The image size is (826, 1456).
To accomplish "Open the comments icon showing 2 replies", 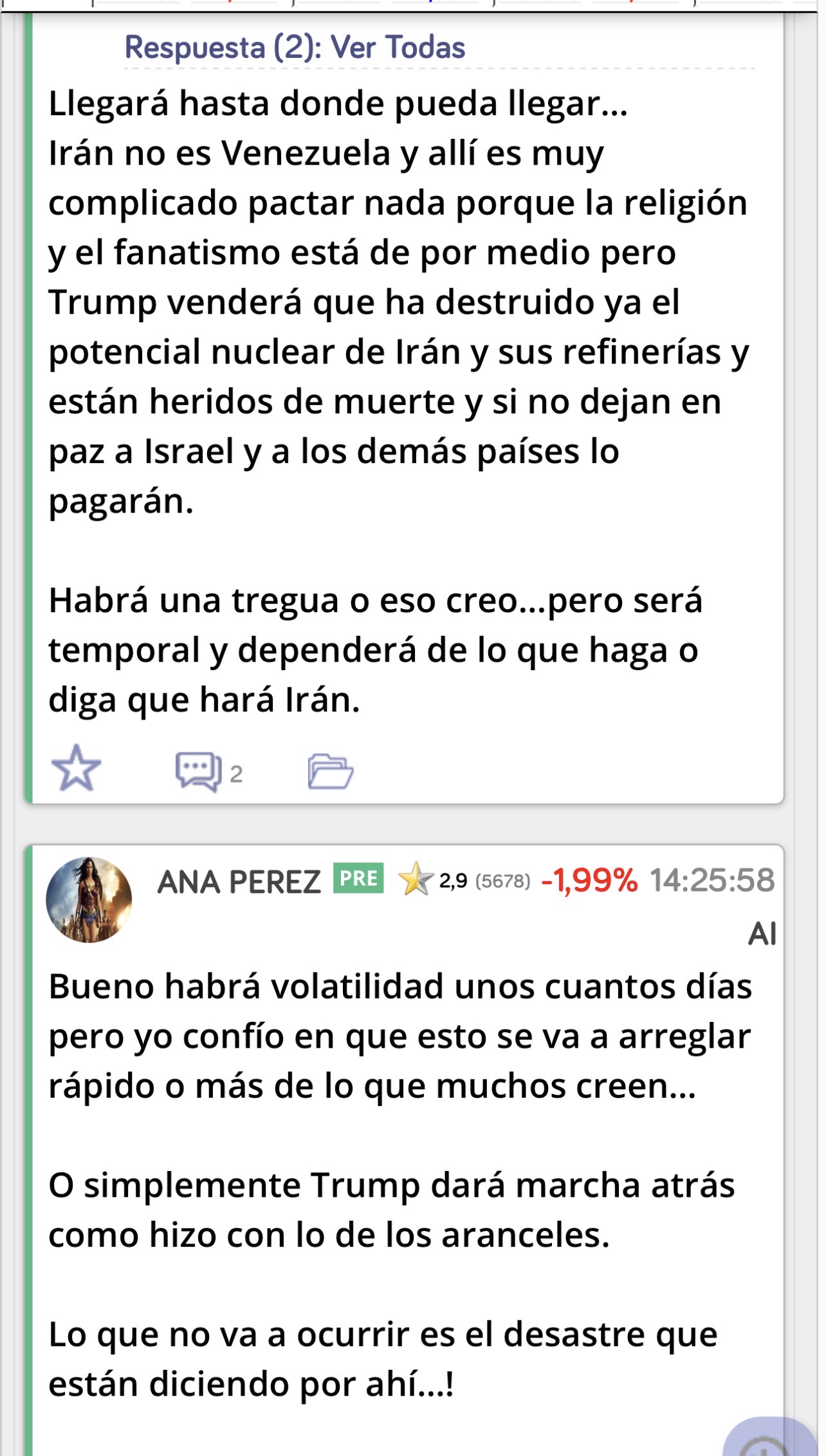I will (x=199, y=770).
